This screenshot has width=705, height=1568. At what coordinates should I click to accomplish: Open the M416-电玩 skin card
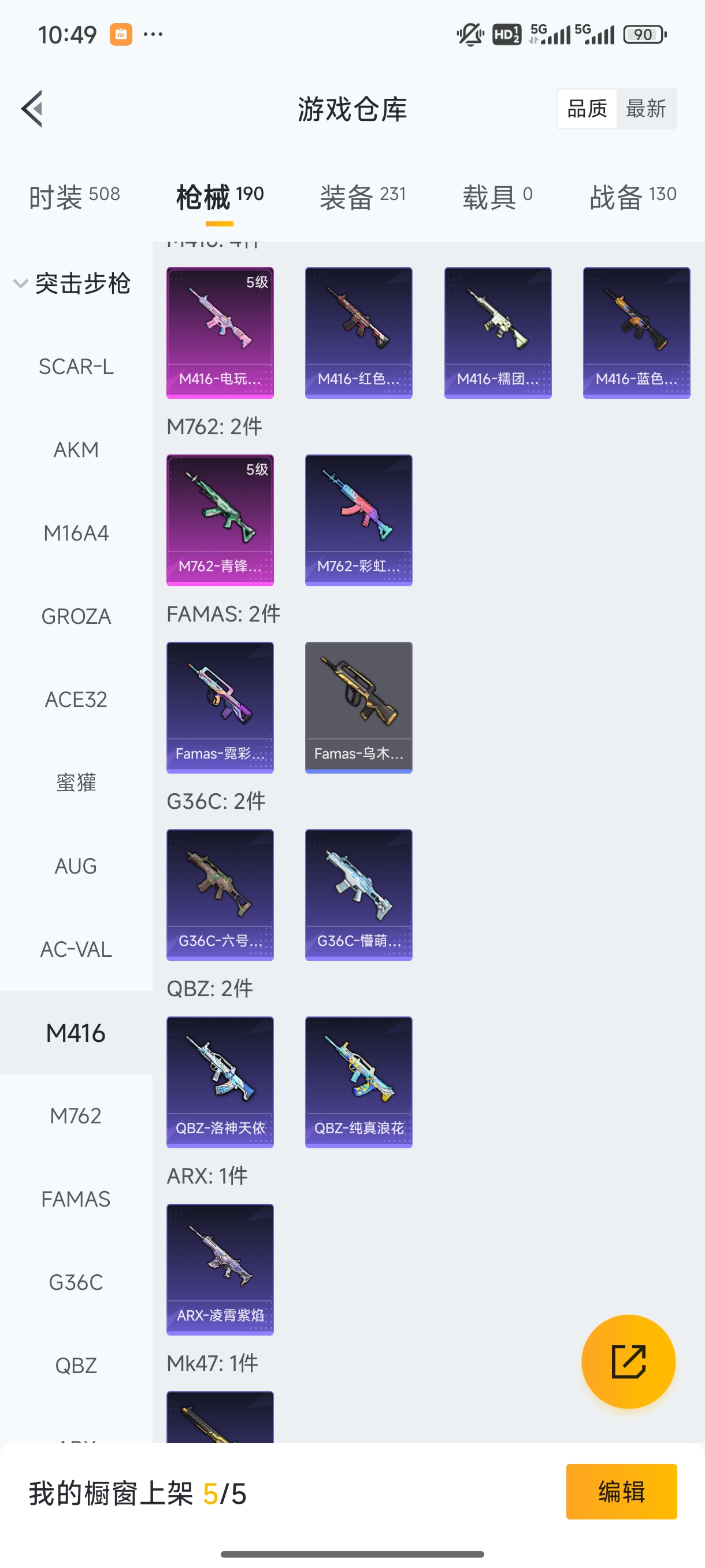(220, 333)
